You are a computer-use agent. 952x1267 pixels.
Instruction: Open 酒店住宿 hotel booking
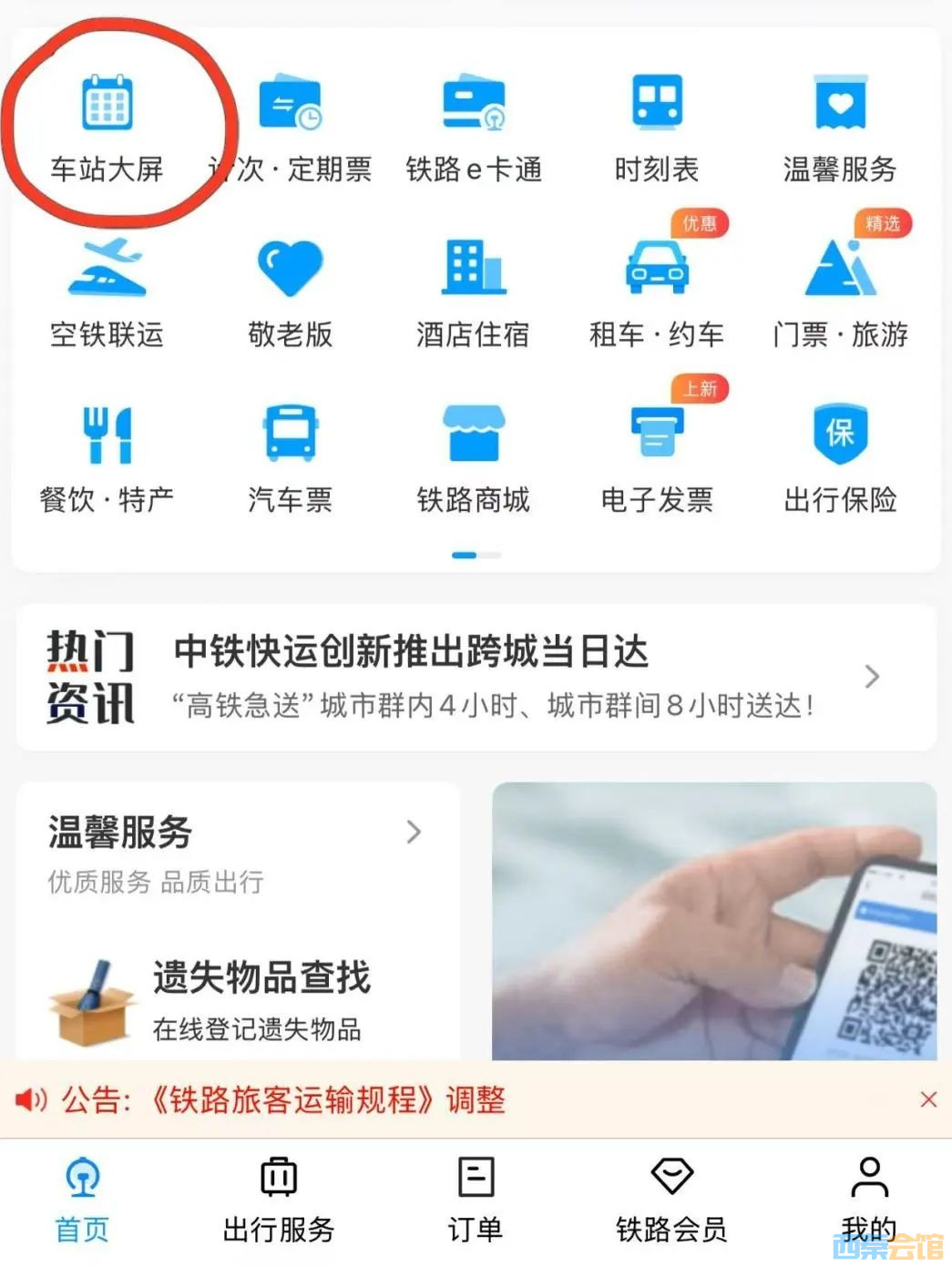coord(474,293)
